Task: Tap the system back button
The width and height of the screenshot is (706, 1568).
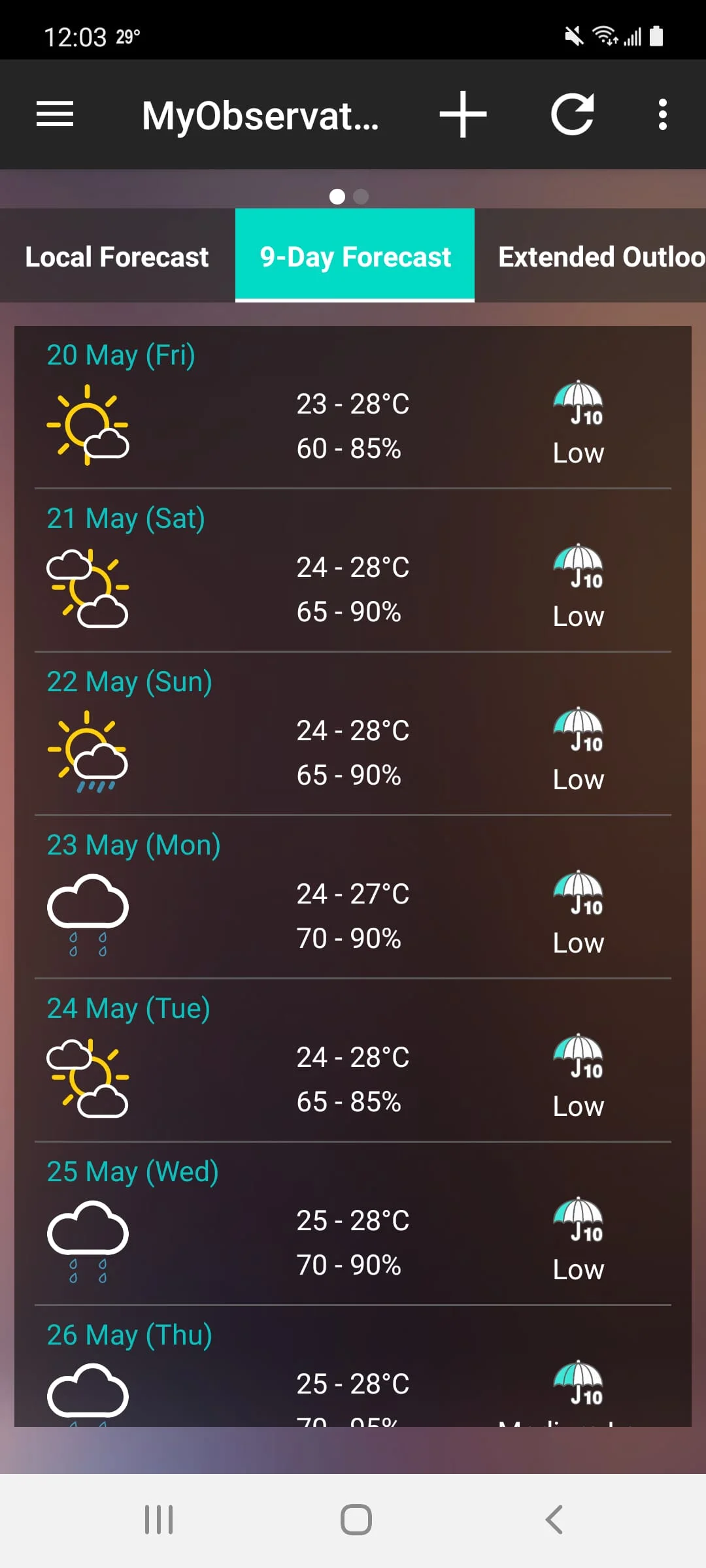Action: [x=554, y=1520]
